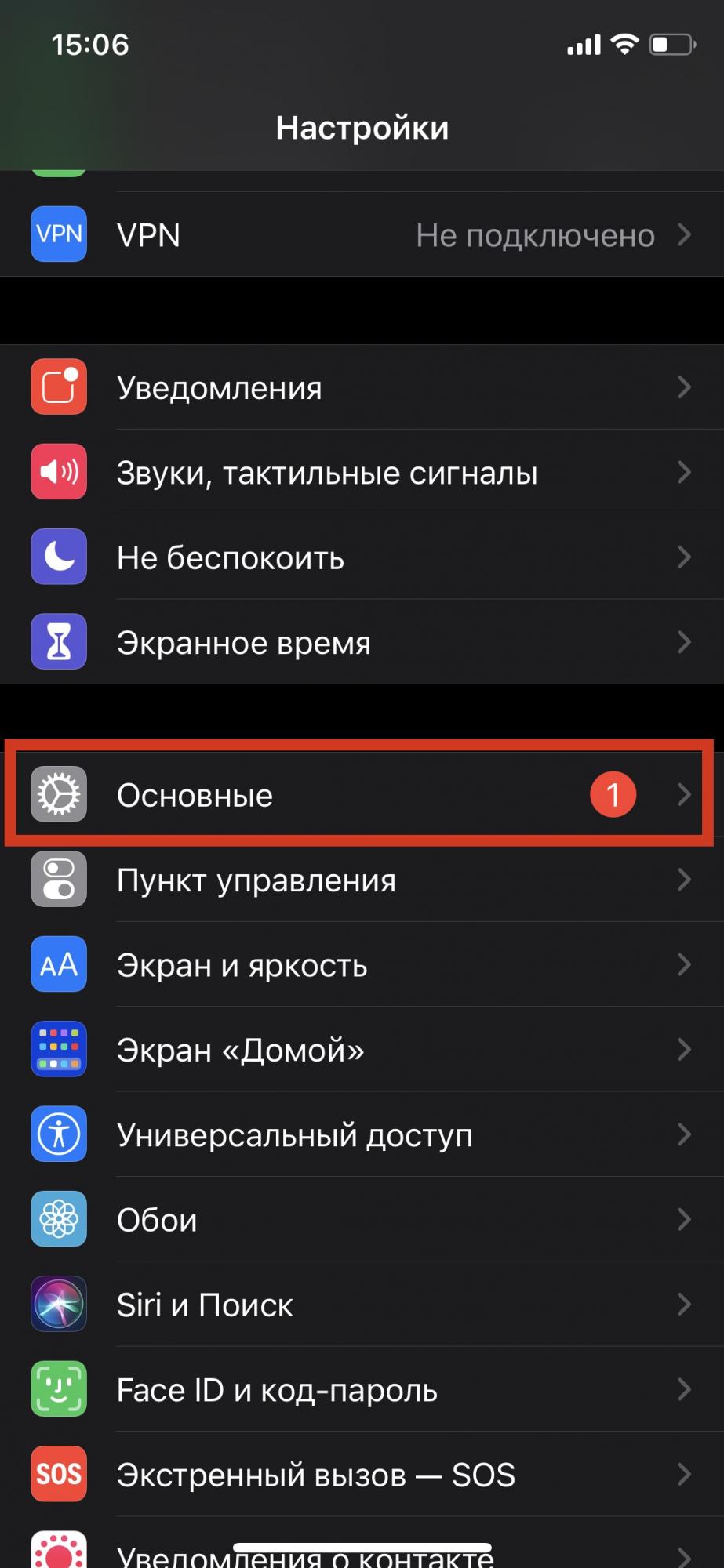
Task: Tap Не подключено next to VPN
Action: [536, 234]
